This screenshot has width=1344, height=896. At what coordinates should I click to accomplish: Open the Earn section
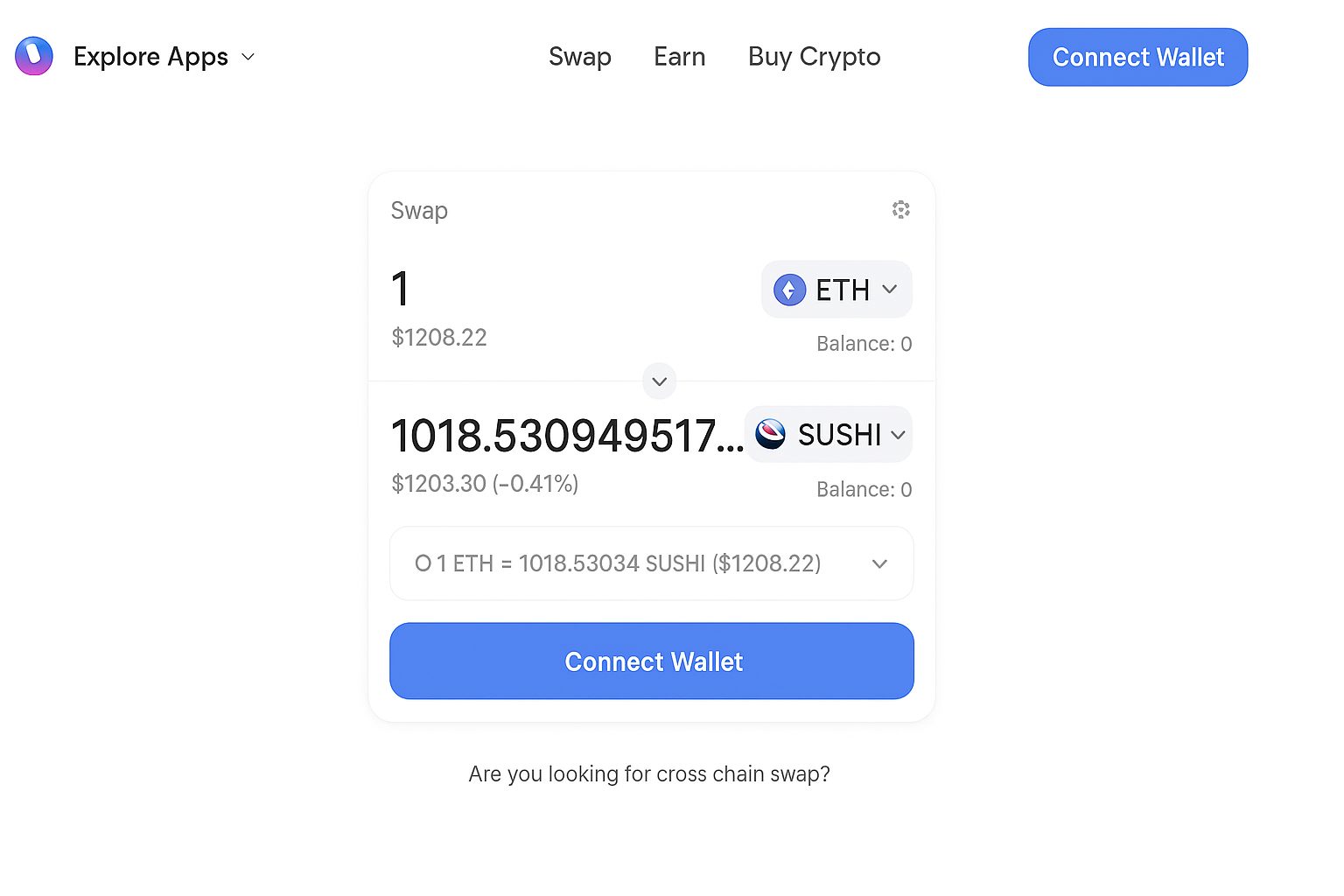tap(679, 57)
